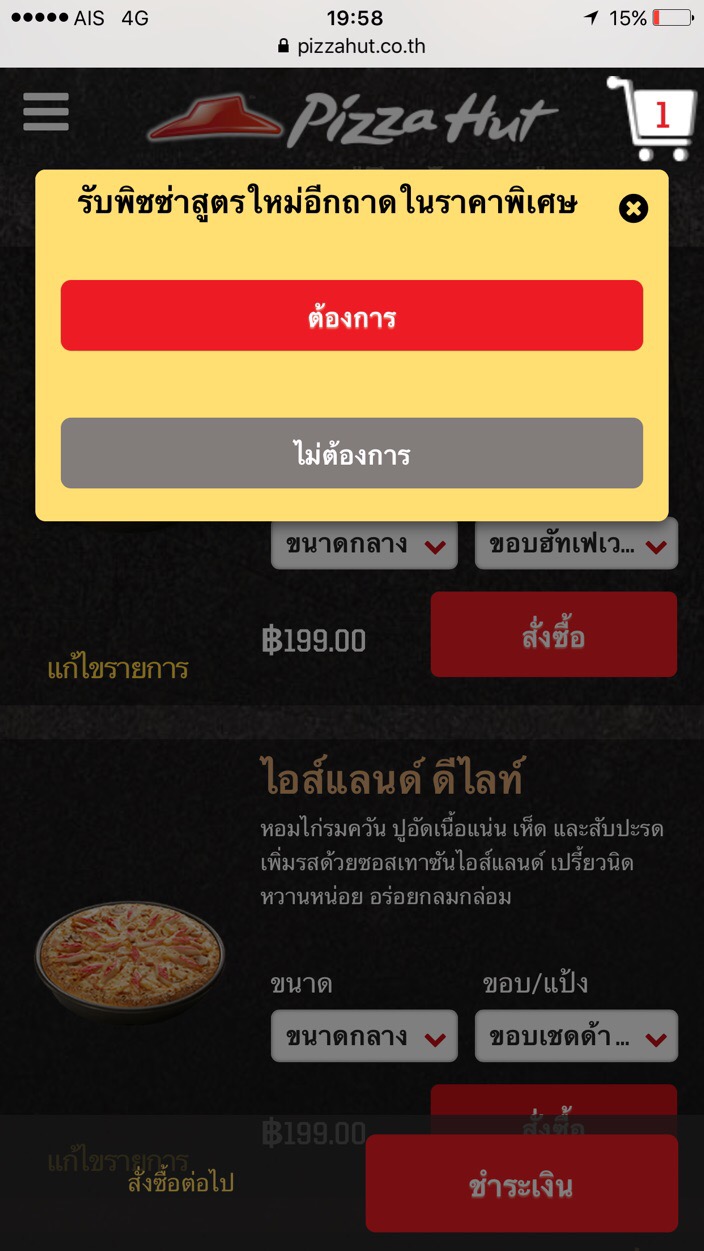Tap สั่งซื้อต่อไป to continue ordering
The image size is (704, 1251).
[181, 1183]
